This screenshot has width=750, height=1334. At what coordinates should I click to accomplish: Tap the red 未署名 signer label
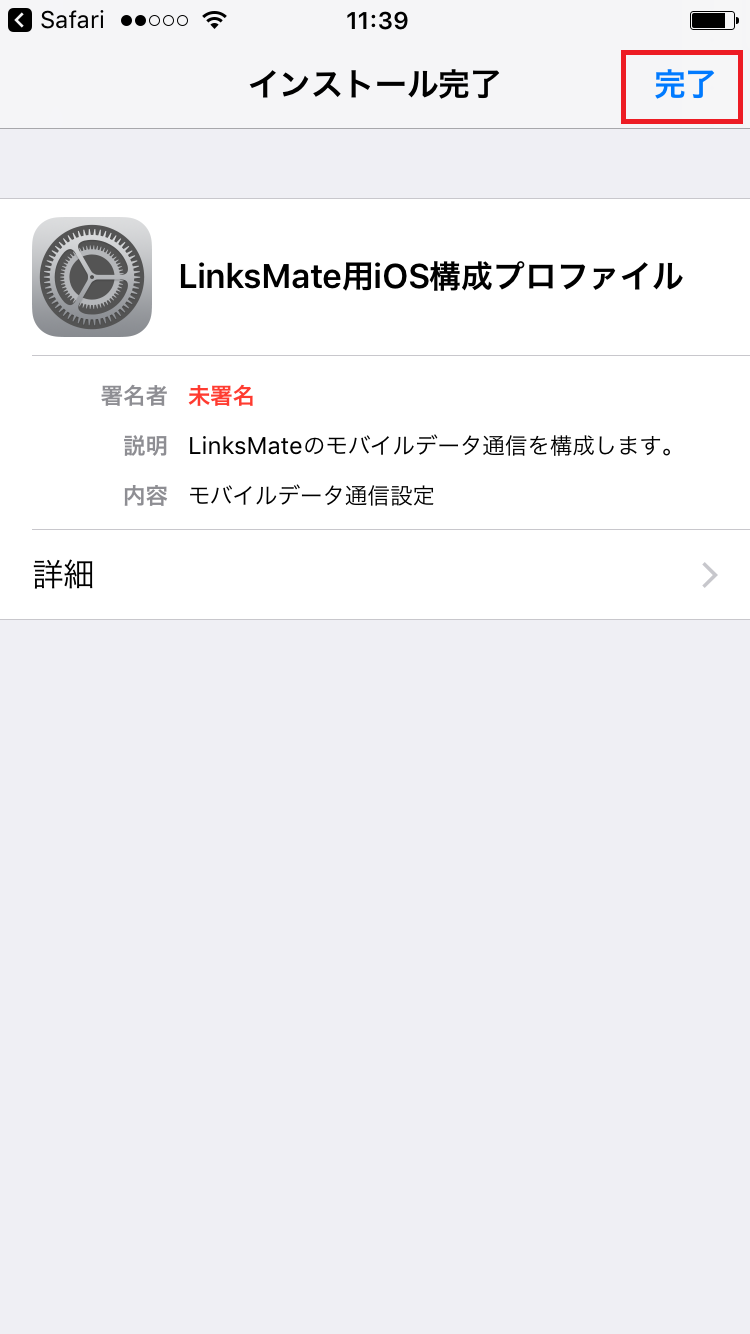coord(220,396)
